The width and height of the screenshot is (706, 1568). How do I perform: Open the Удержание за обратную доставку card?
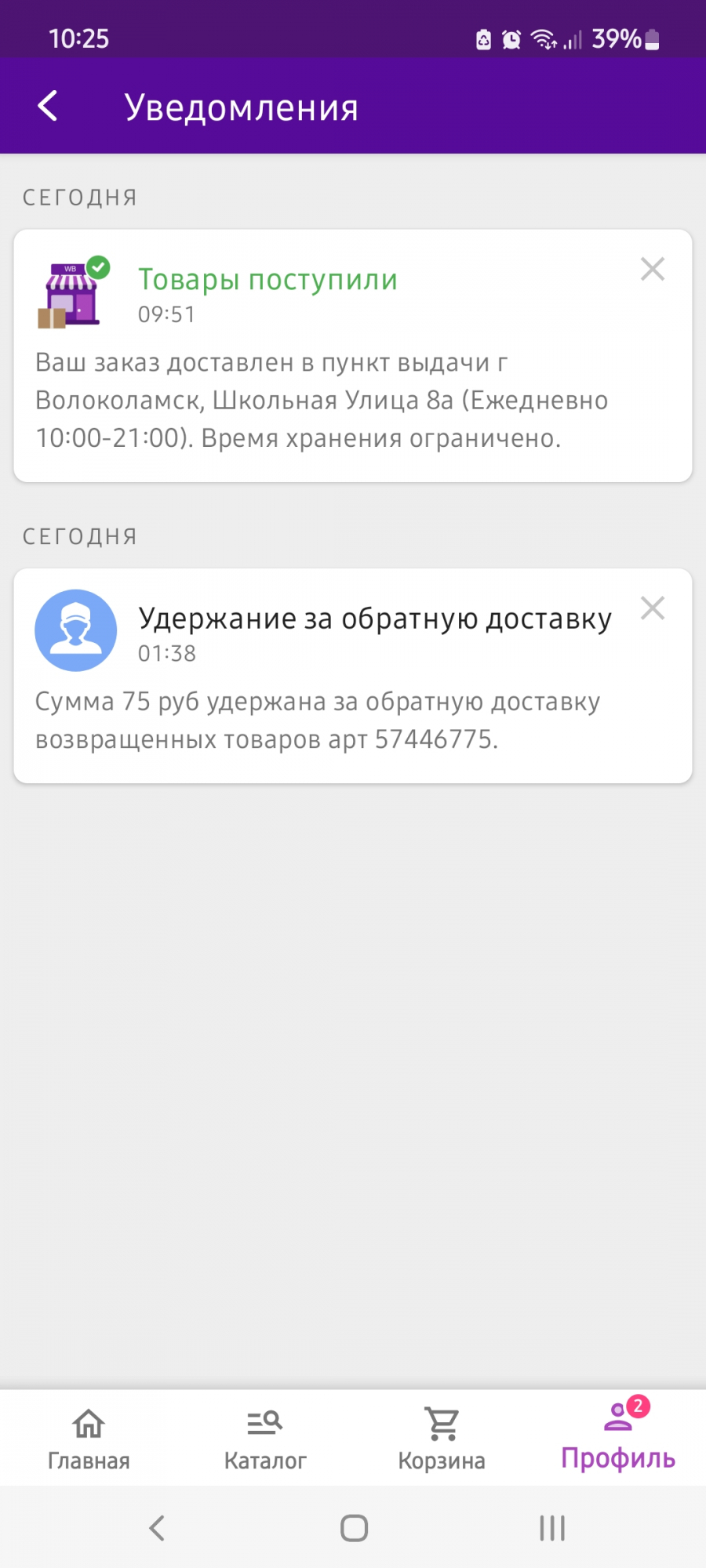coord(353,676)
